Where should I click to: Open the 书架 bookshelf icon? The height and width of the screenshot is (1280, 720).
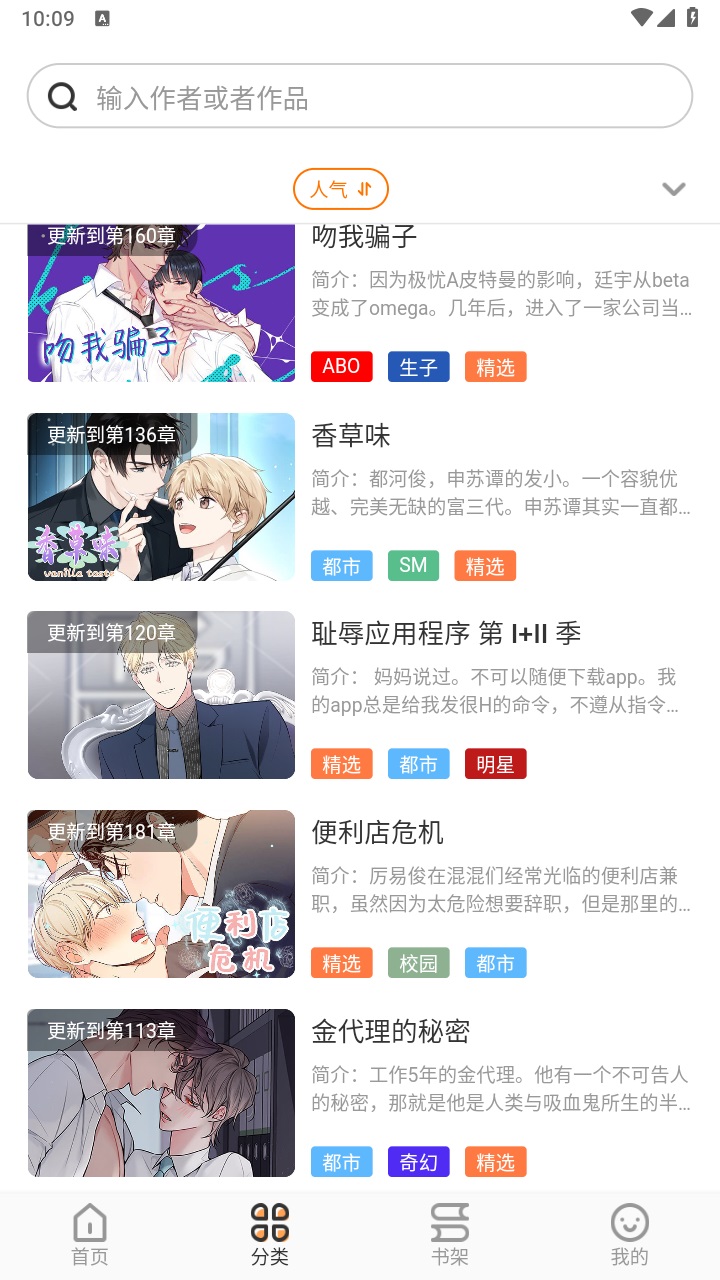click(x=448, y=1222)
